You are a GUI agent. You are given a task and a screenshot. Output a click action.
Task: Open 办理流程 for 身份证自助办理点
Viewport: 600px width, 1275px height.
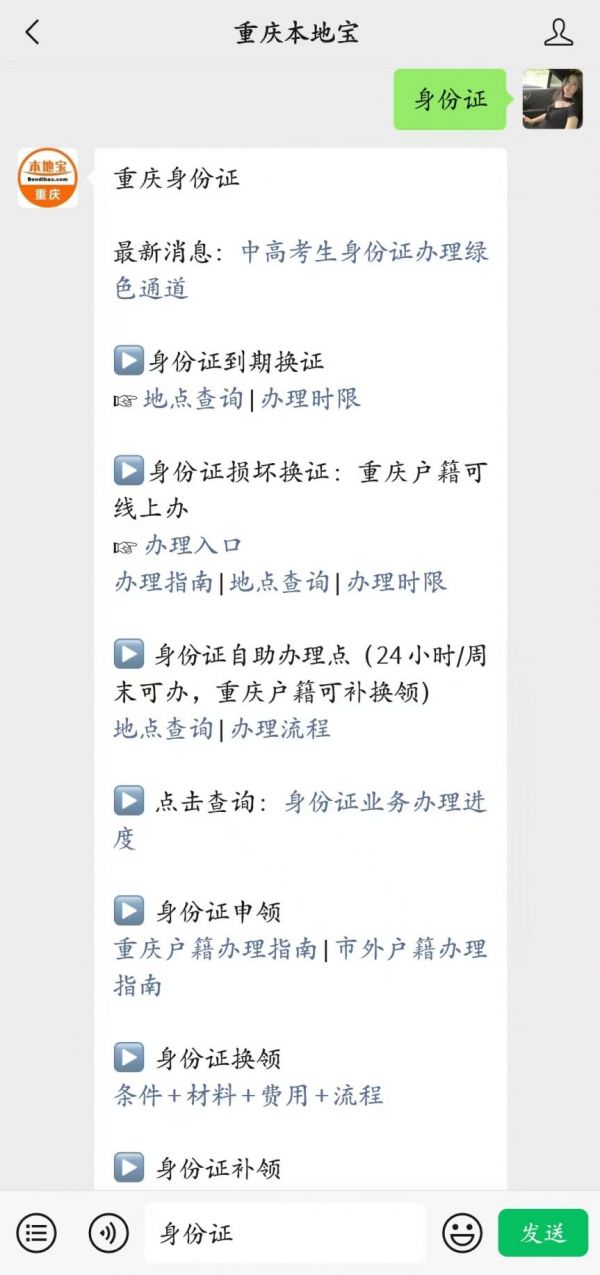point(280,729)
